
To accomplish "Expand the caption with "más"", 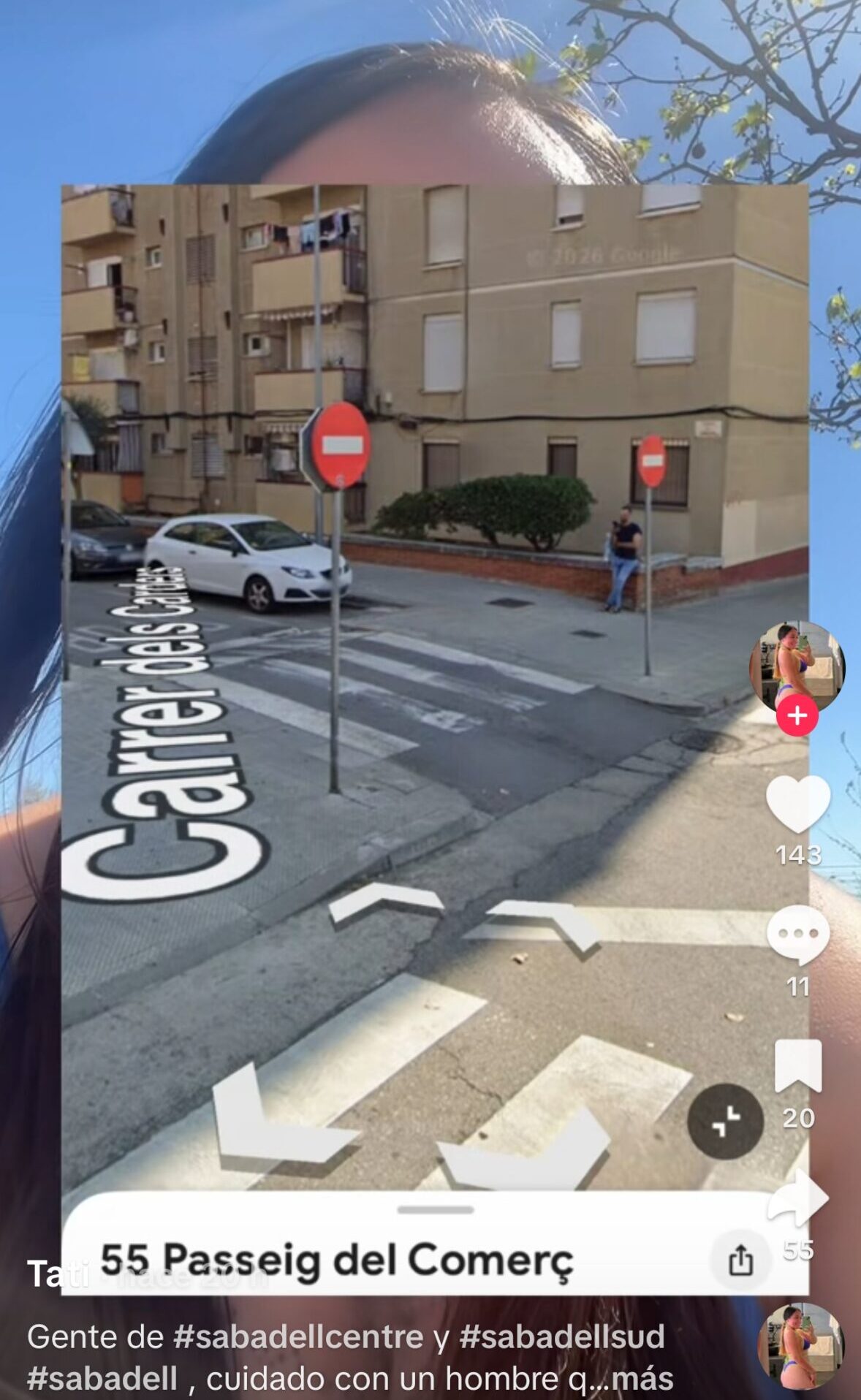I will pyautogui.click(x=642, y=1379).
